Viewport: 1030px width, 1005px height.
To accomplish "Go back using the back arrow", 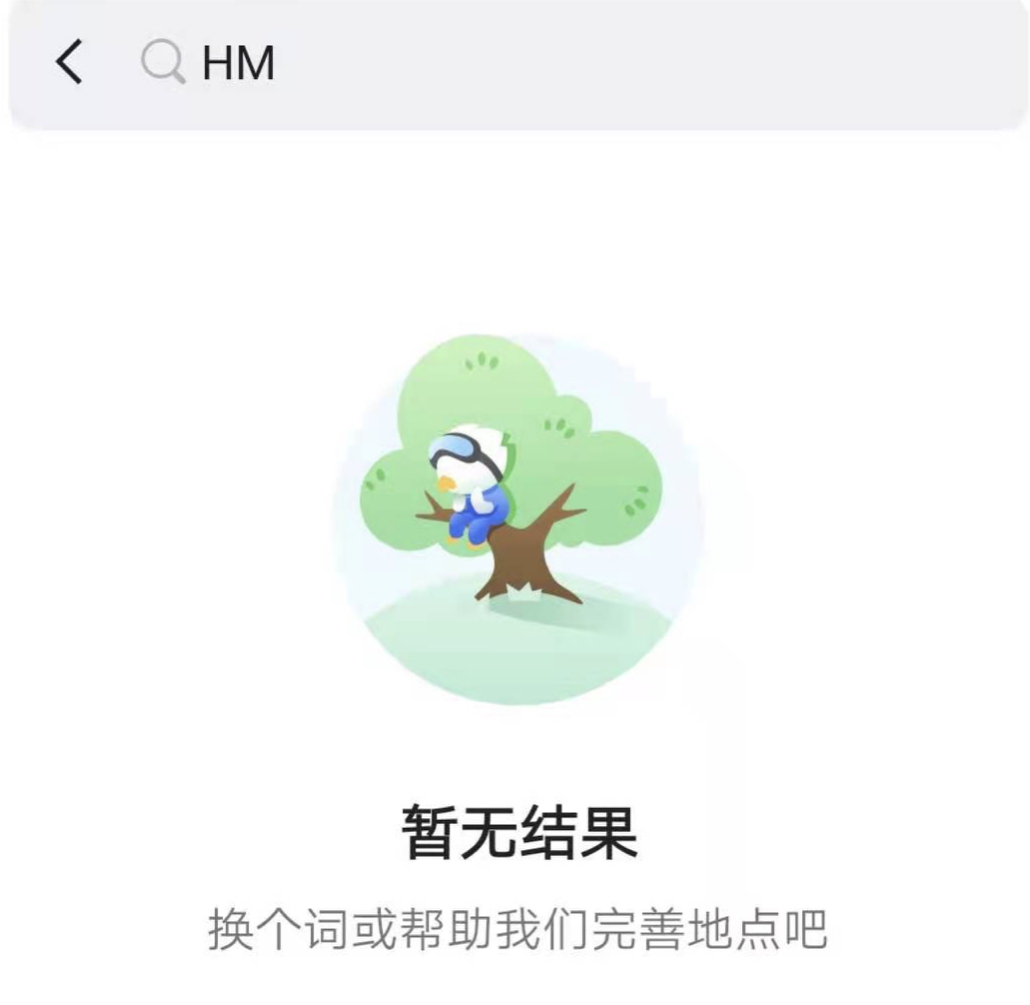I will click(x=68, y=64).
